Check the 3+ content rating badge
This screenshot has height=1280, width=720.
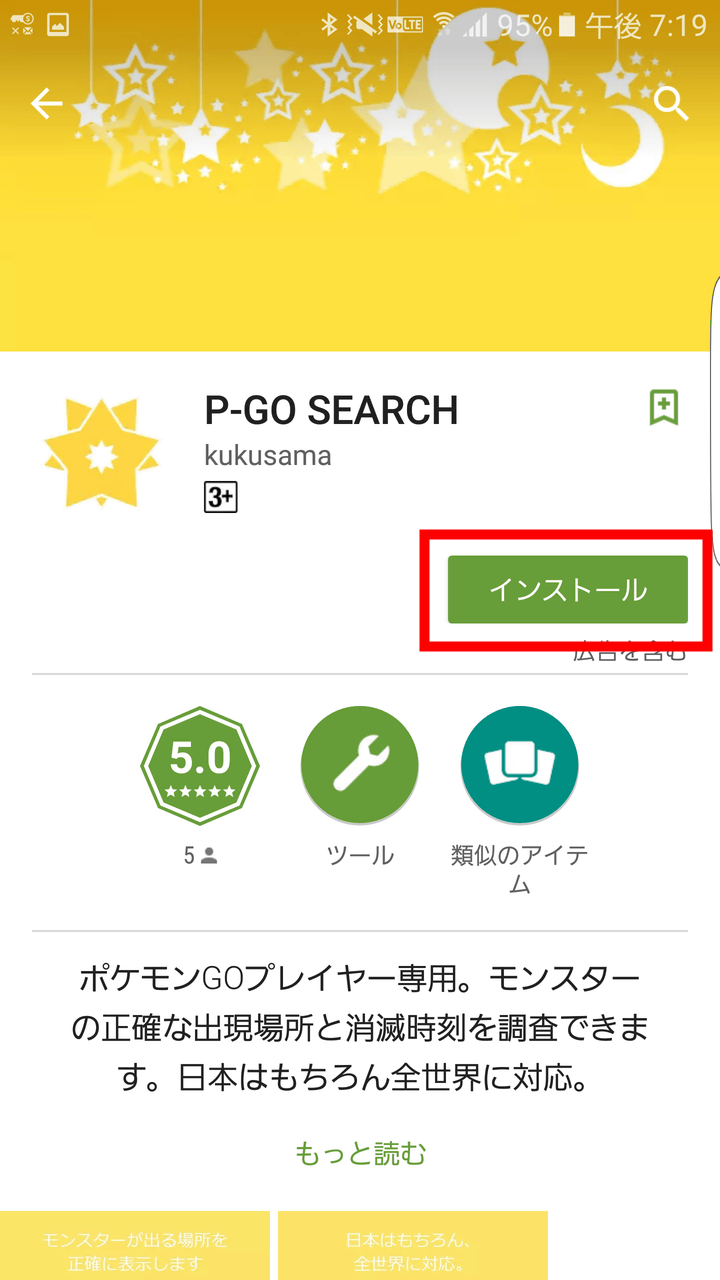pos(220,497)
